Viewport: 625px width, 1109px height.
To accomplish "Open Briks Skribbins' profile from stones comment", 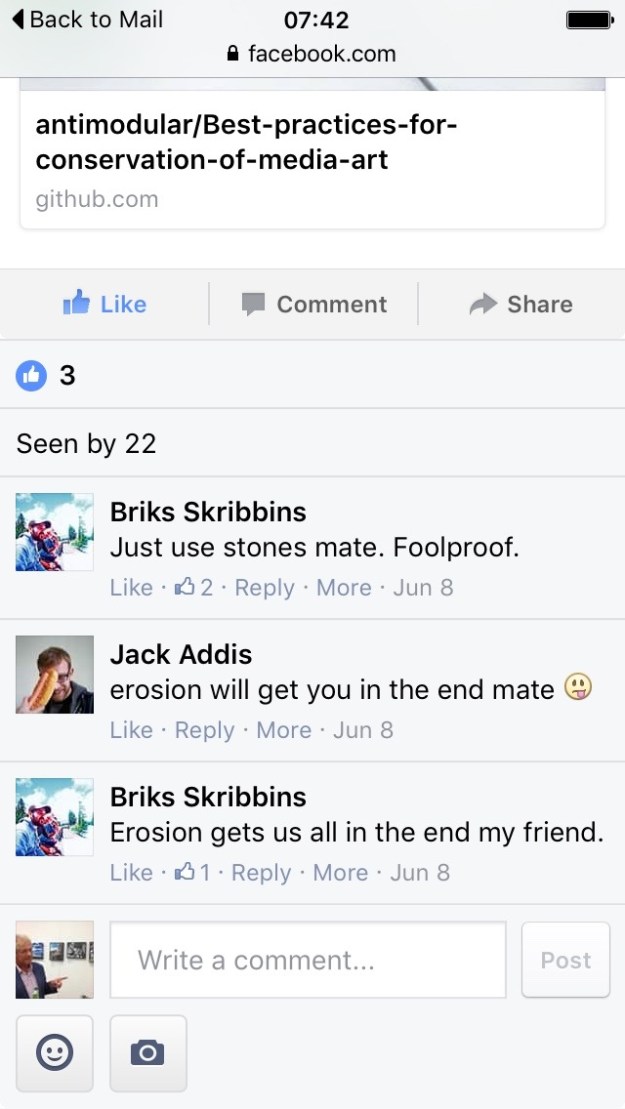I will coord(208,512).
